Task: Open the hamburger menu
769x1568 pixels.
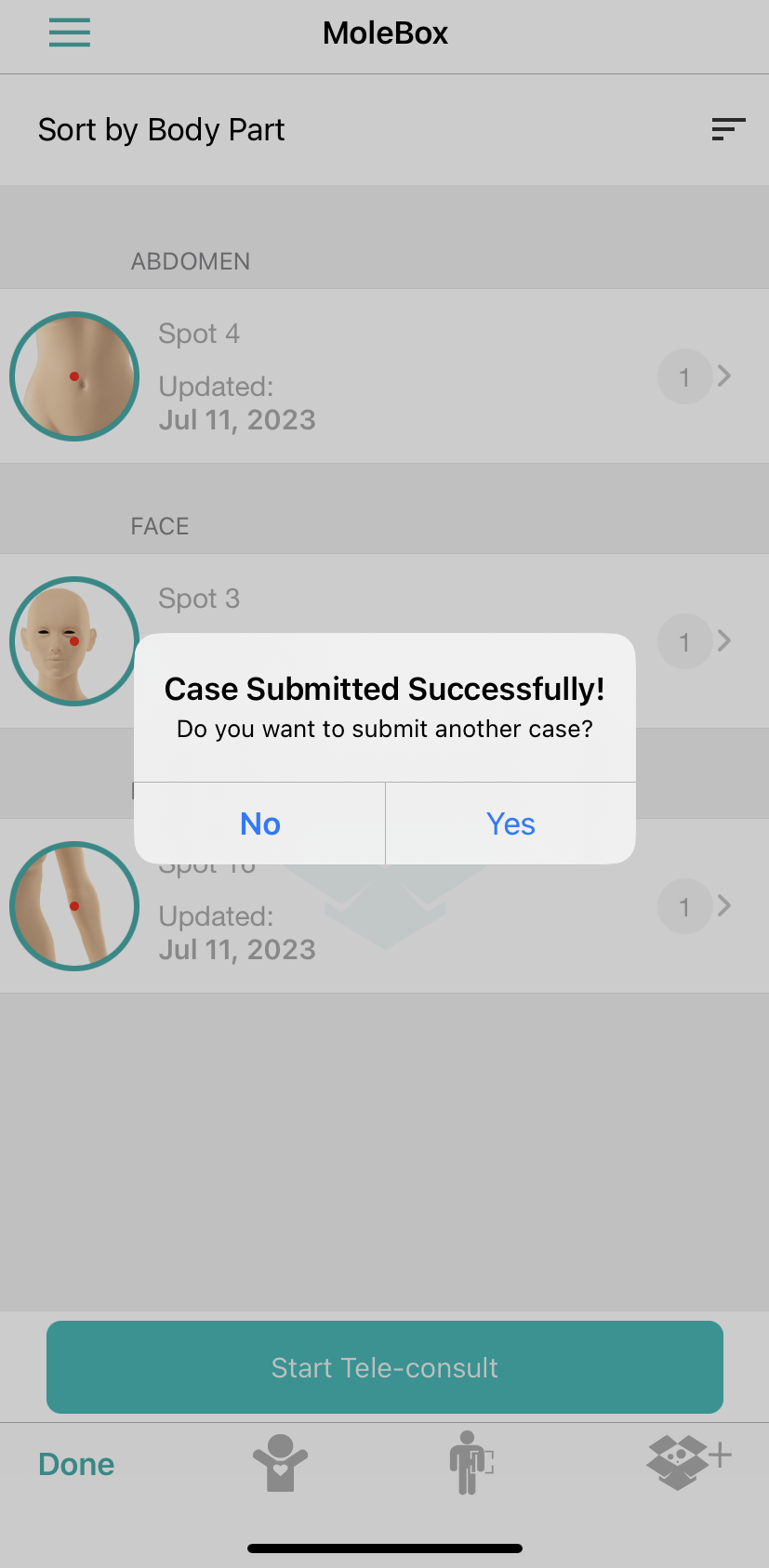Action: (x=70, y=33)
